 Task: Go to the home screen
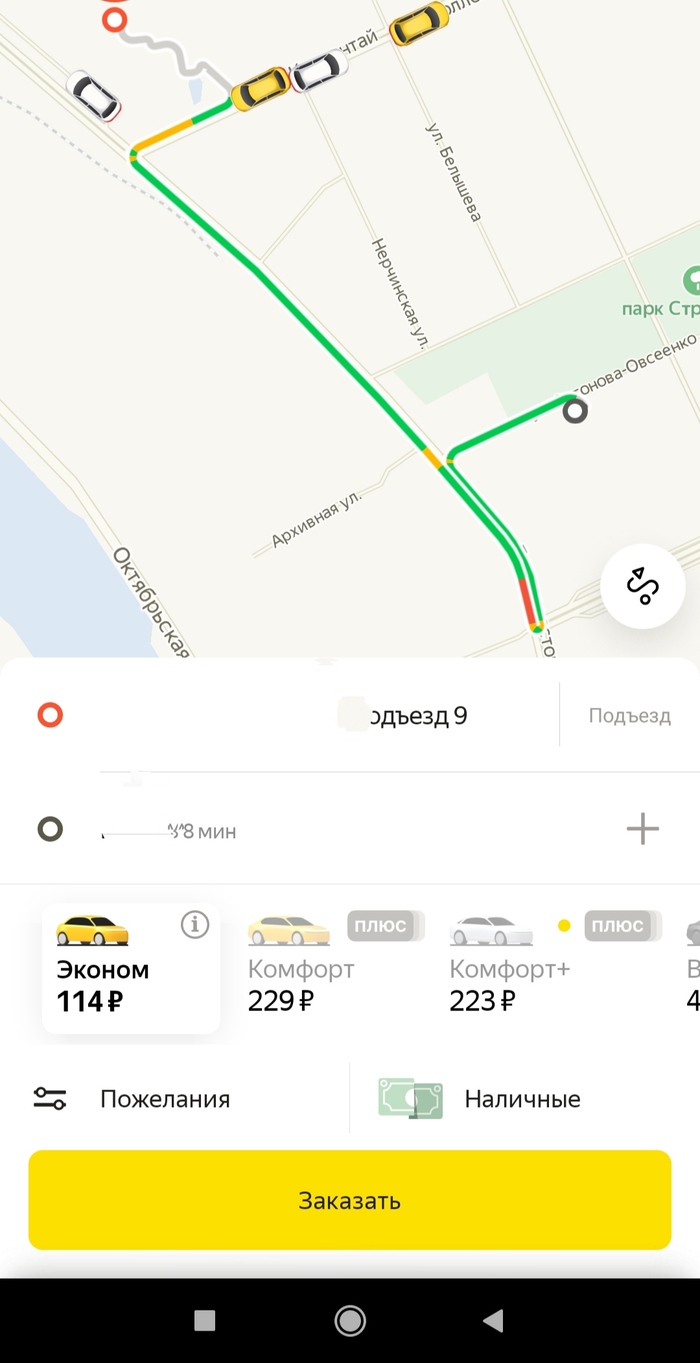[x=350, y=1321]
